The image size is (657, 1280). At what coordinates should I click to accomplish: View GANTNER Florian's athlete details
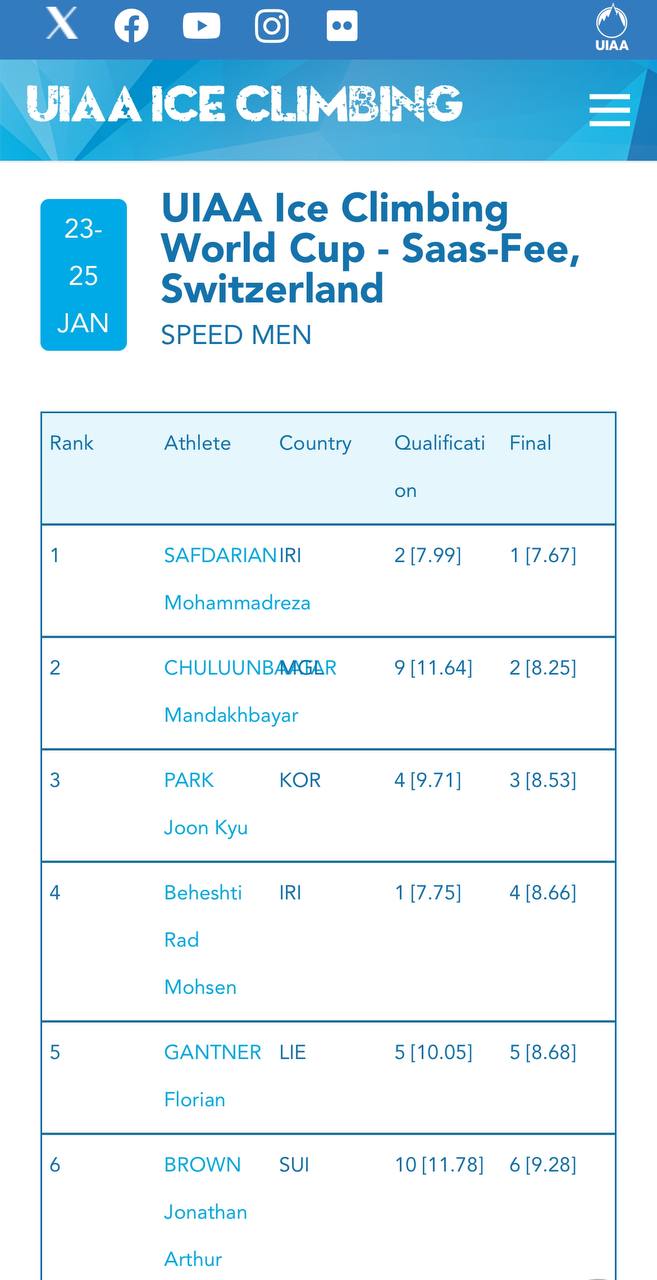(212, 1052)
